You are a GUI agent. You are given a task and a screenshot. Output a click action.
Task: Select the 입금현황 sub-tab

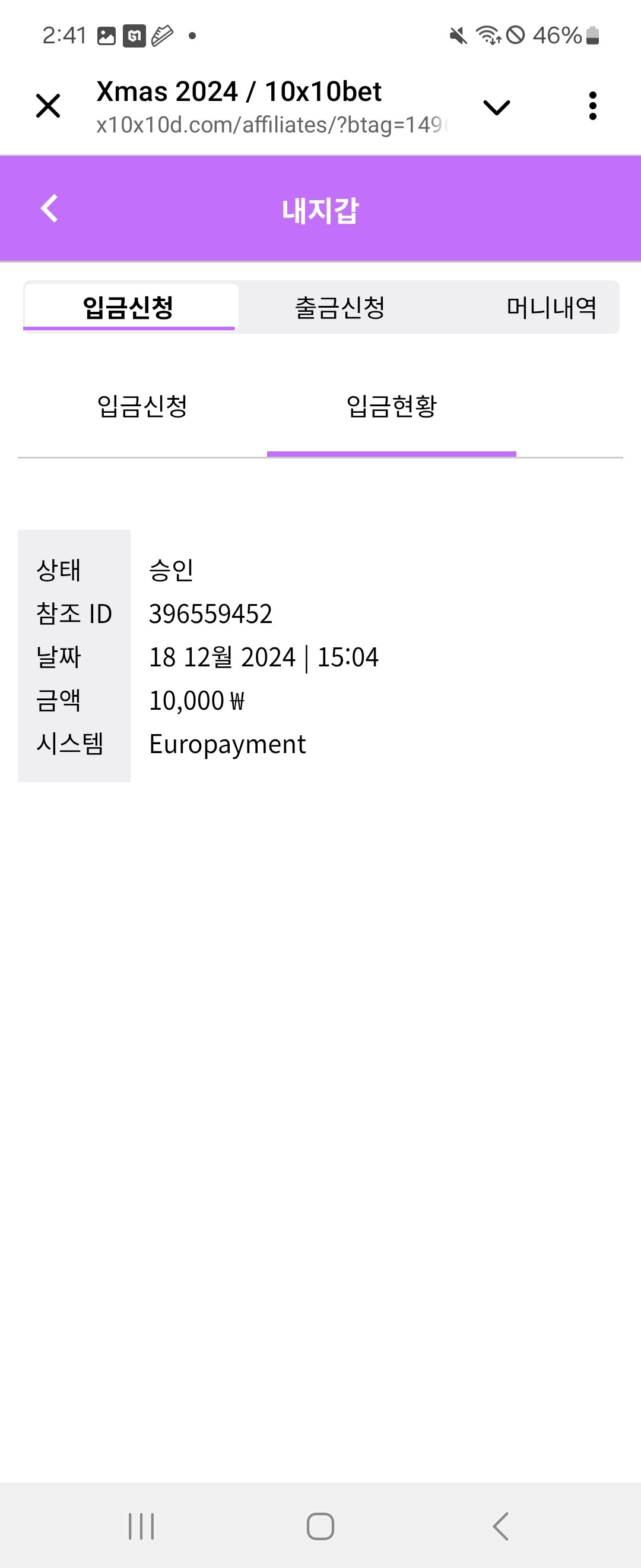click(391, 406)
